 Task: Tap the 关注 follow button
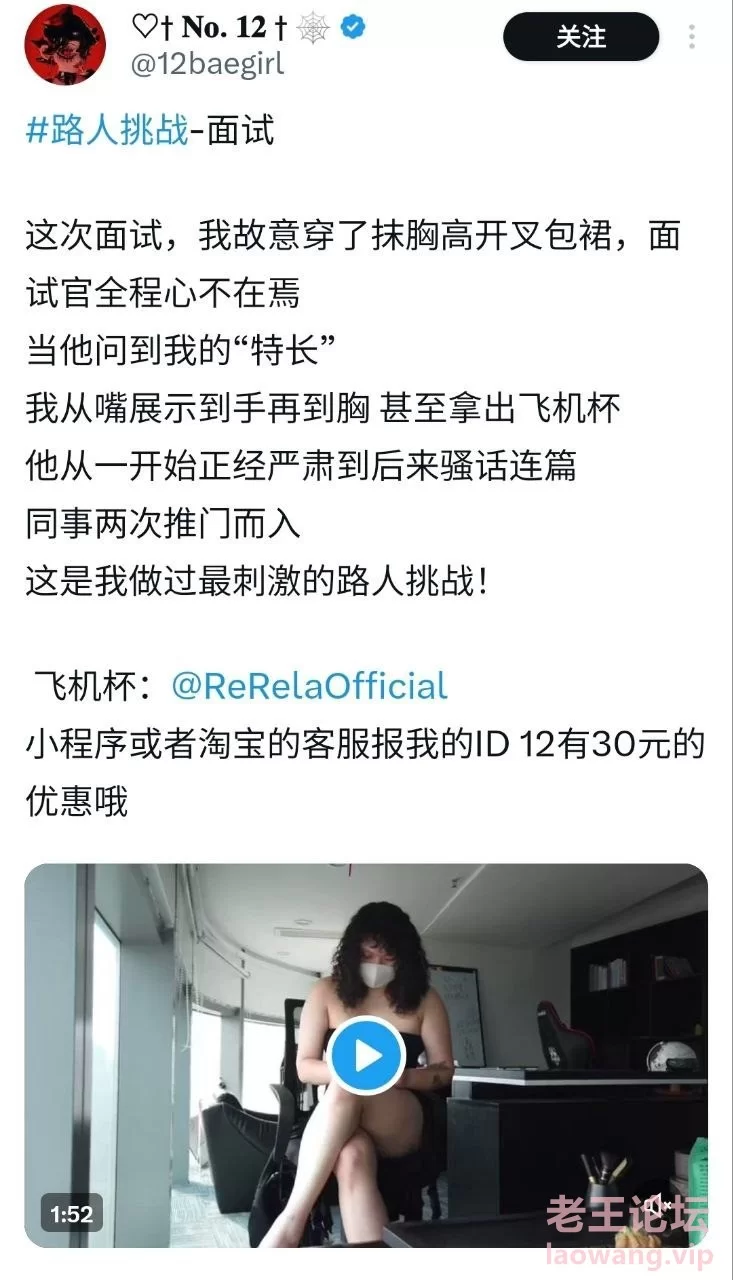click(581, 38)
